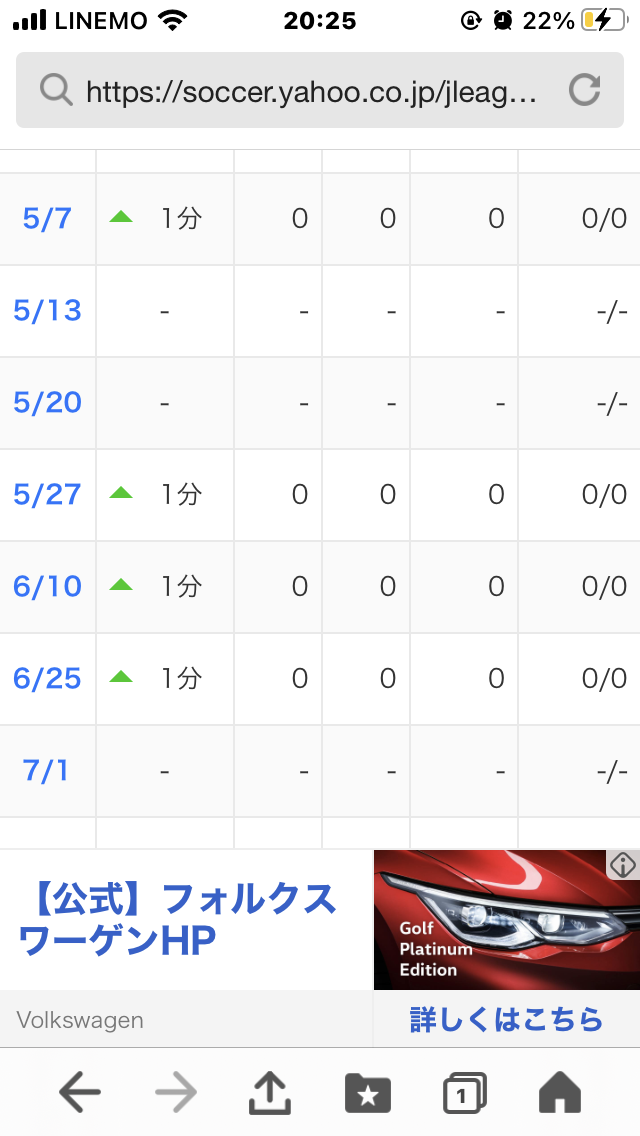The height and width of the screenshot is (1136, 640).
Task: Share this page
Action: (x=270, y=1092)
